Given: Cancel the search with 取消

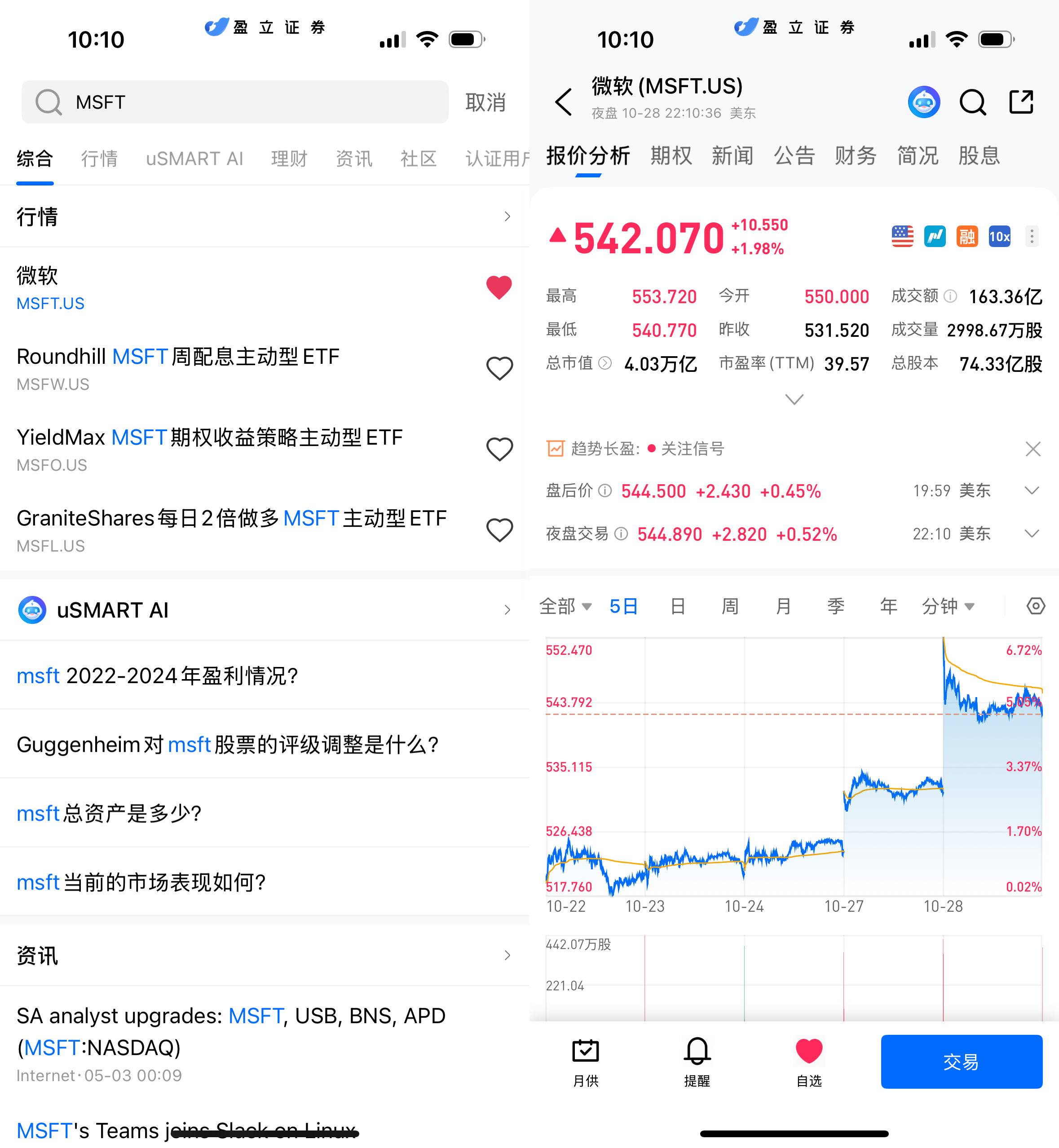Looking at the screenshot, I should click(x=485, y=102).
